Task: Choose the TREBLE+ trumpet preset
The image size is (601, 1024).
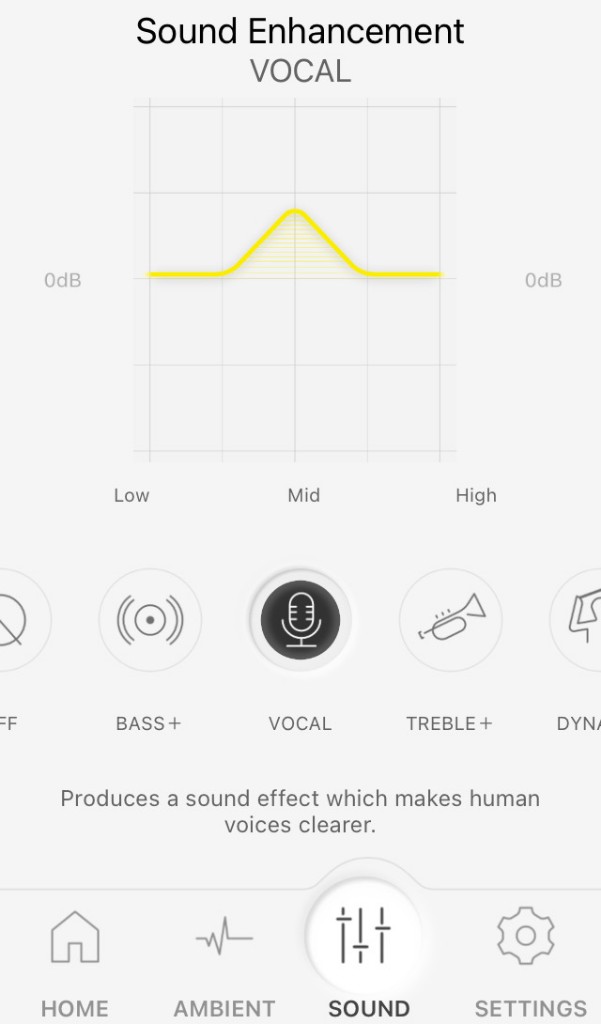Action: coord(450,620)
